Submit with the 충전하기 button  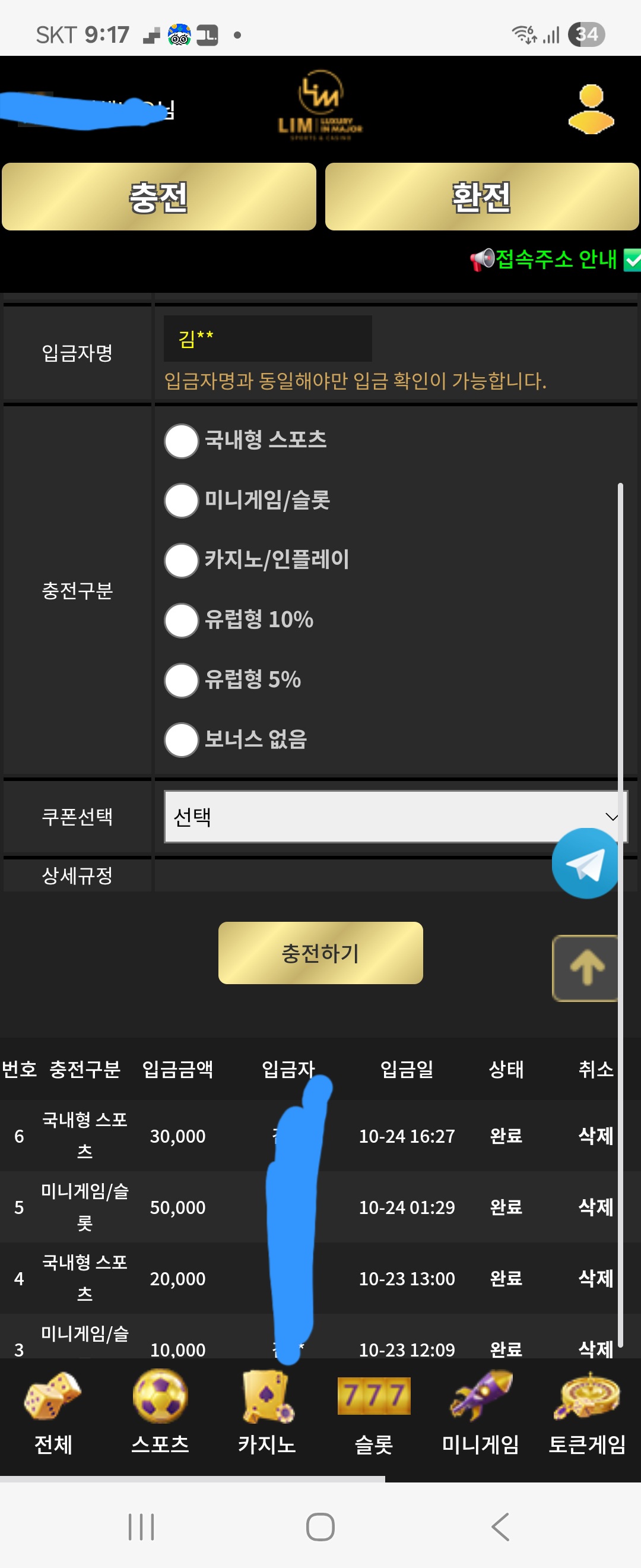click(320, 953)
